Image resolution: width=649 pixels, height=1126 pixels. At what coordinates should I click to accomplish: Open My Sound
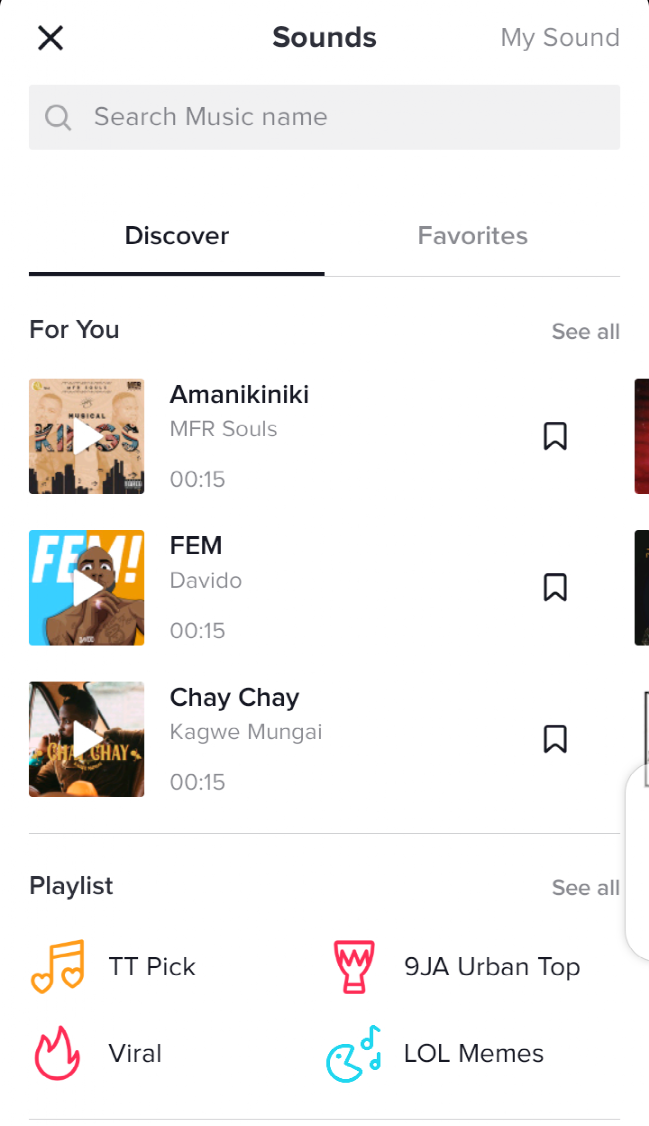click(x=559, y=38)
